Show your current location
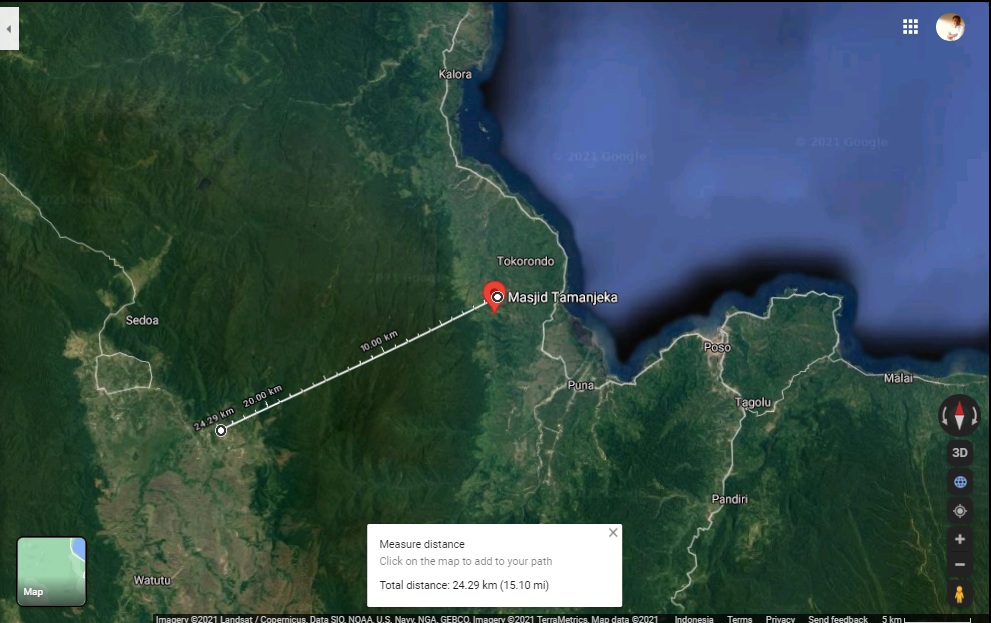The height and width of the screenshot is (623, 991). [960, 511]
